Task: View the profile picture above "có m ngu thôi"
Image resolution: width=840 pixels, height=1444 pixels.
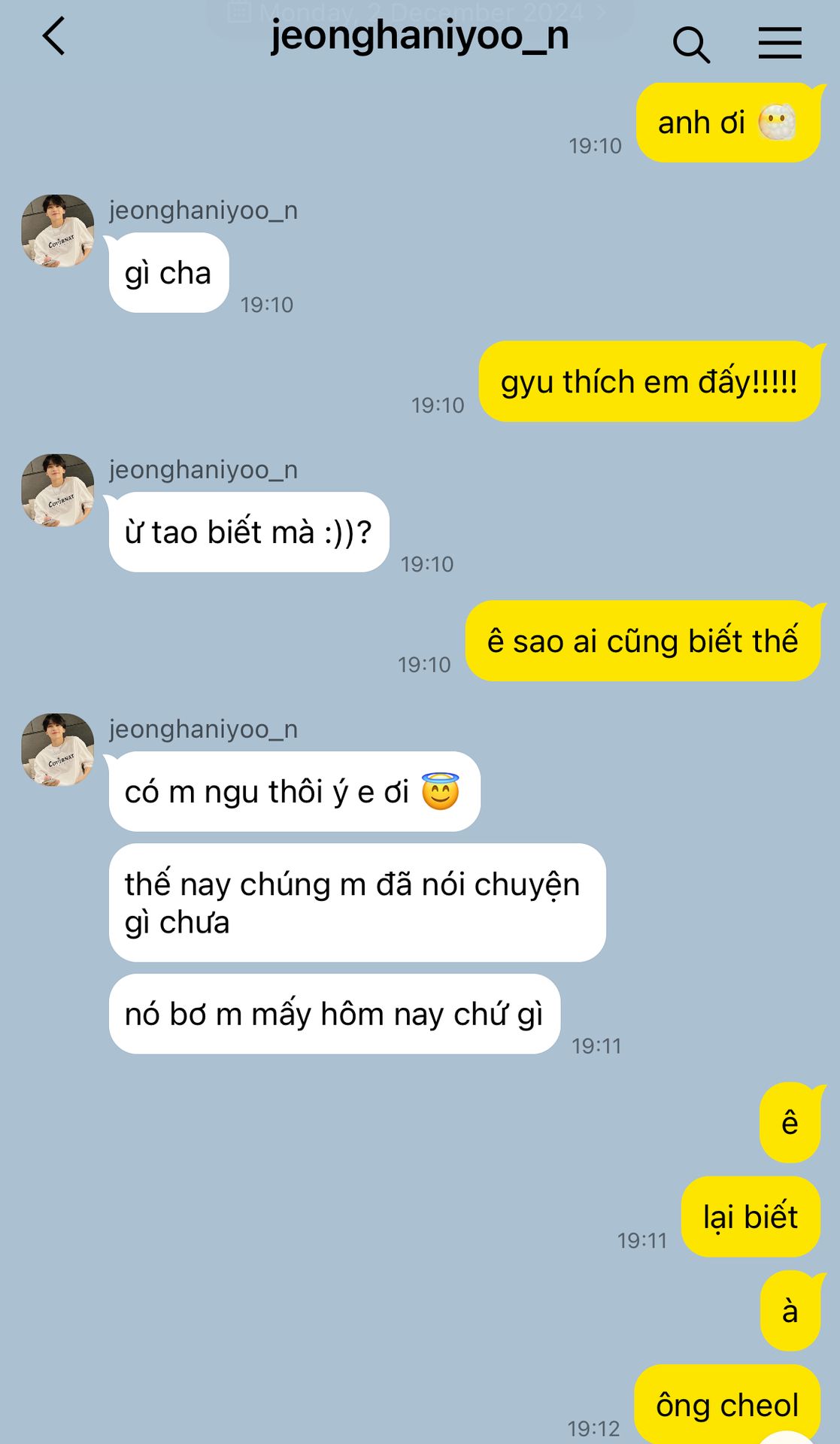Action: pyautogui.click(x=58, y=750)
